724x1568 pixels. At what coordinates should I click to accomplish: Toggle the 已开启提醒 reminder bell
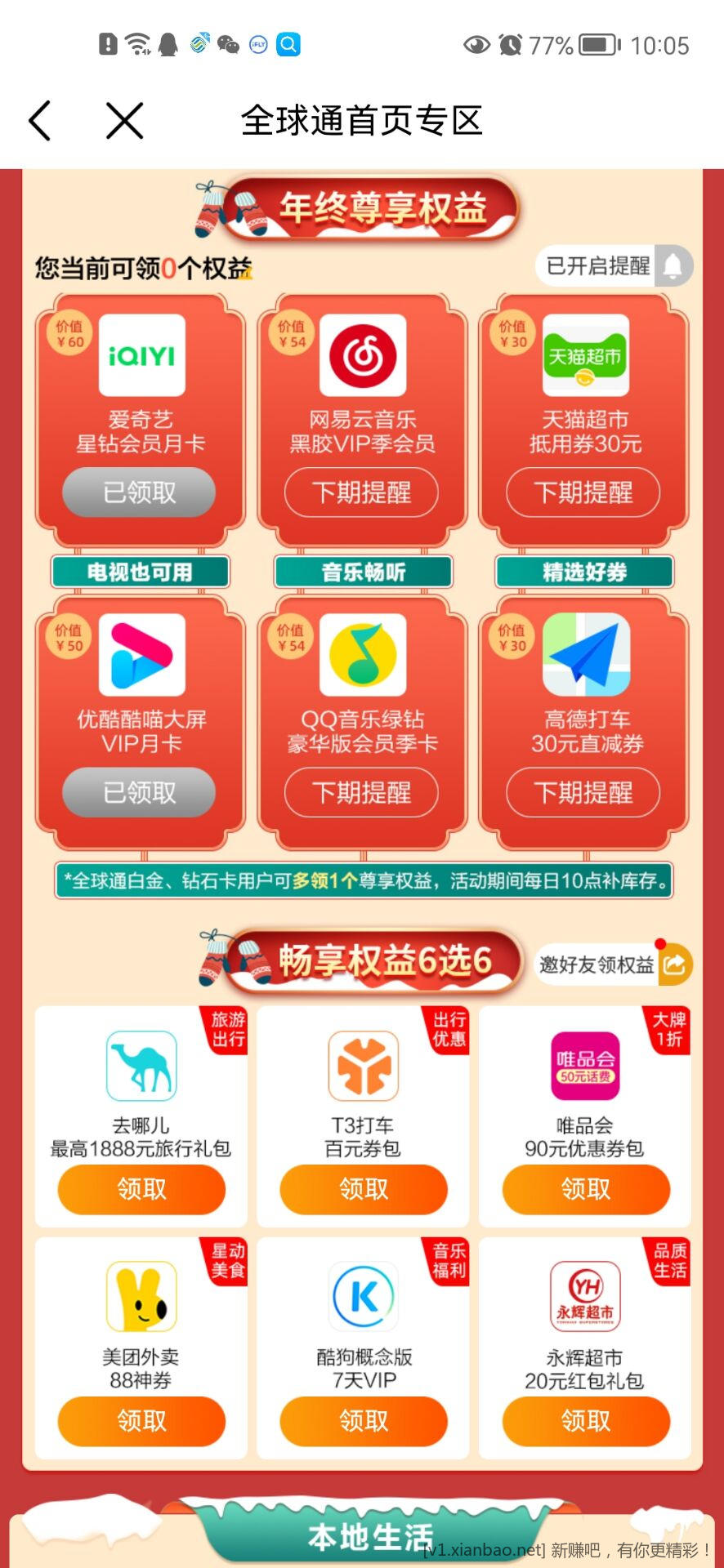[x=615, y=266]
